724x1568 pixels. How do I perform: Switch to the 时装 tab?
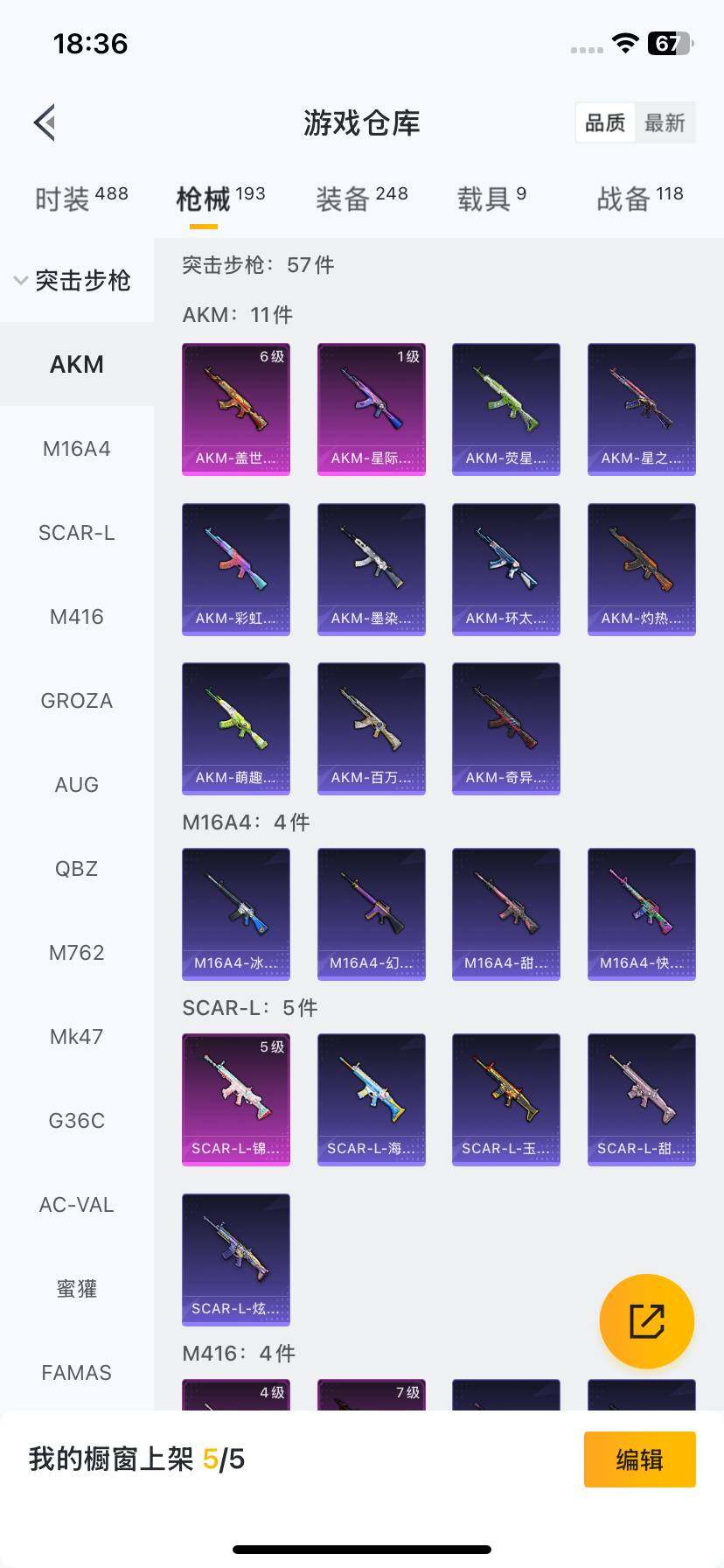point(80,199)
